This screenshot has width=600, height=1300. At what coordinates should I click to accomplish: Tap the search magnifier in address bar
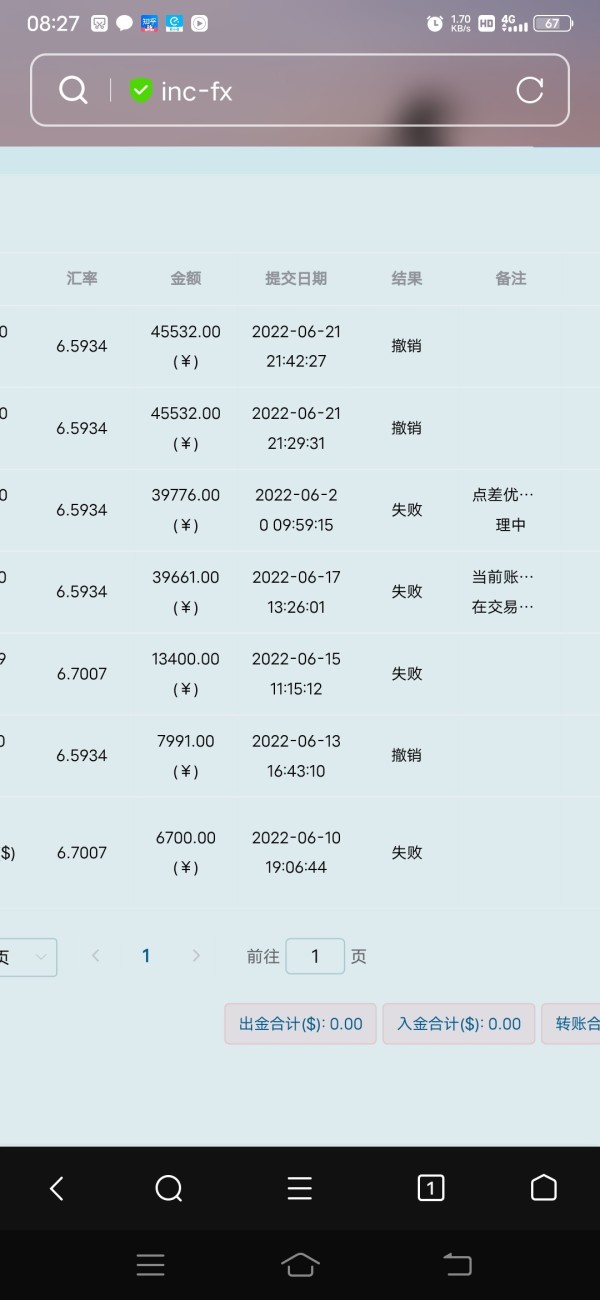[73, 91]
